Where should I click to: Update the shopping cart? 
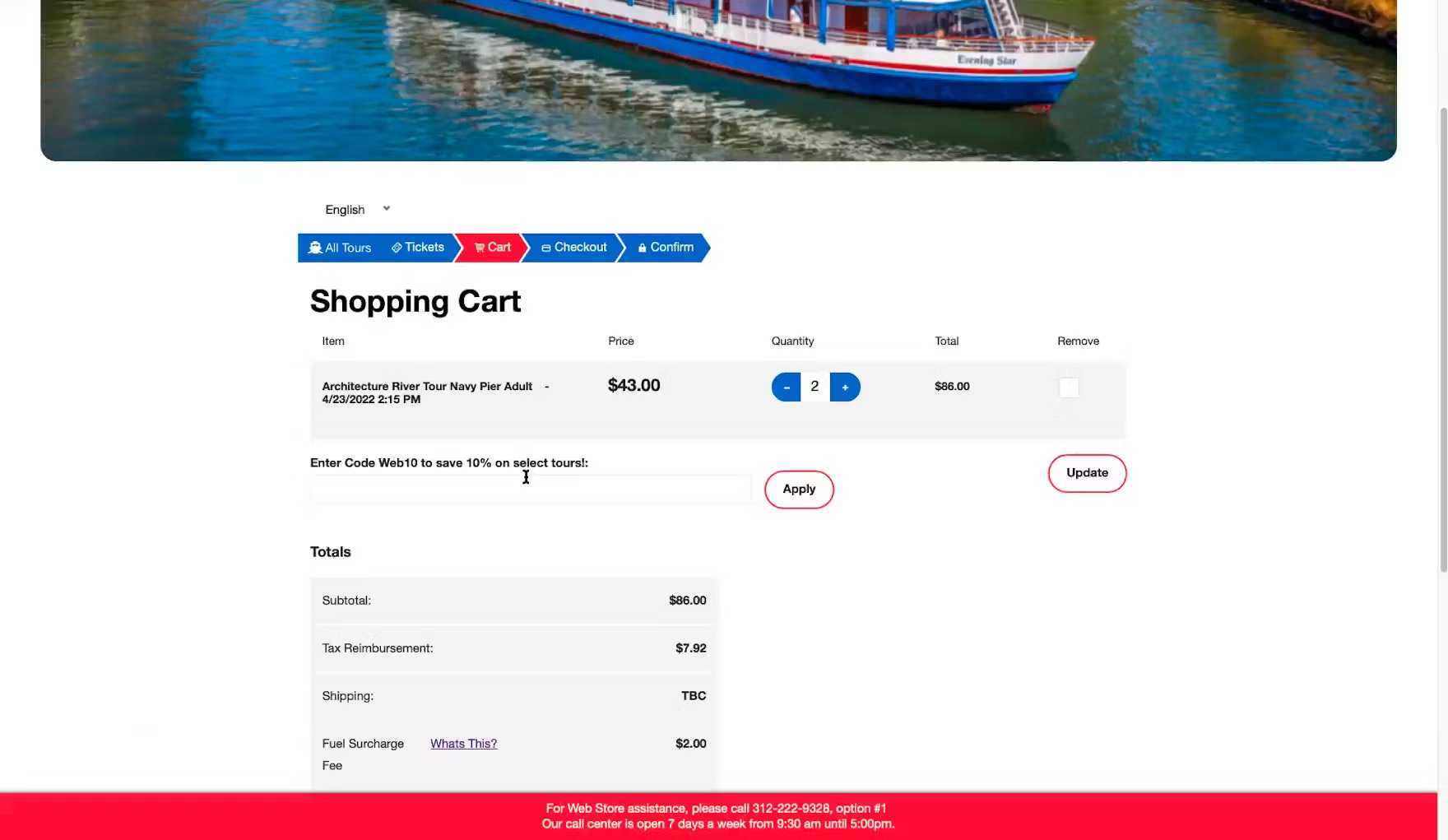coord(1087,473)
